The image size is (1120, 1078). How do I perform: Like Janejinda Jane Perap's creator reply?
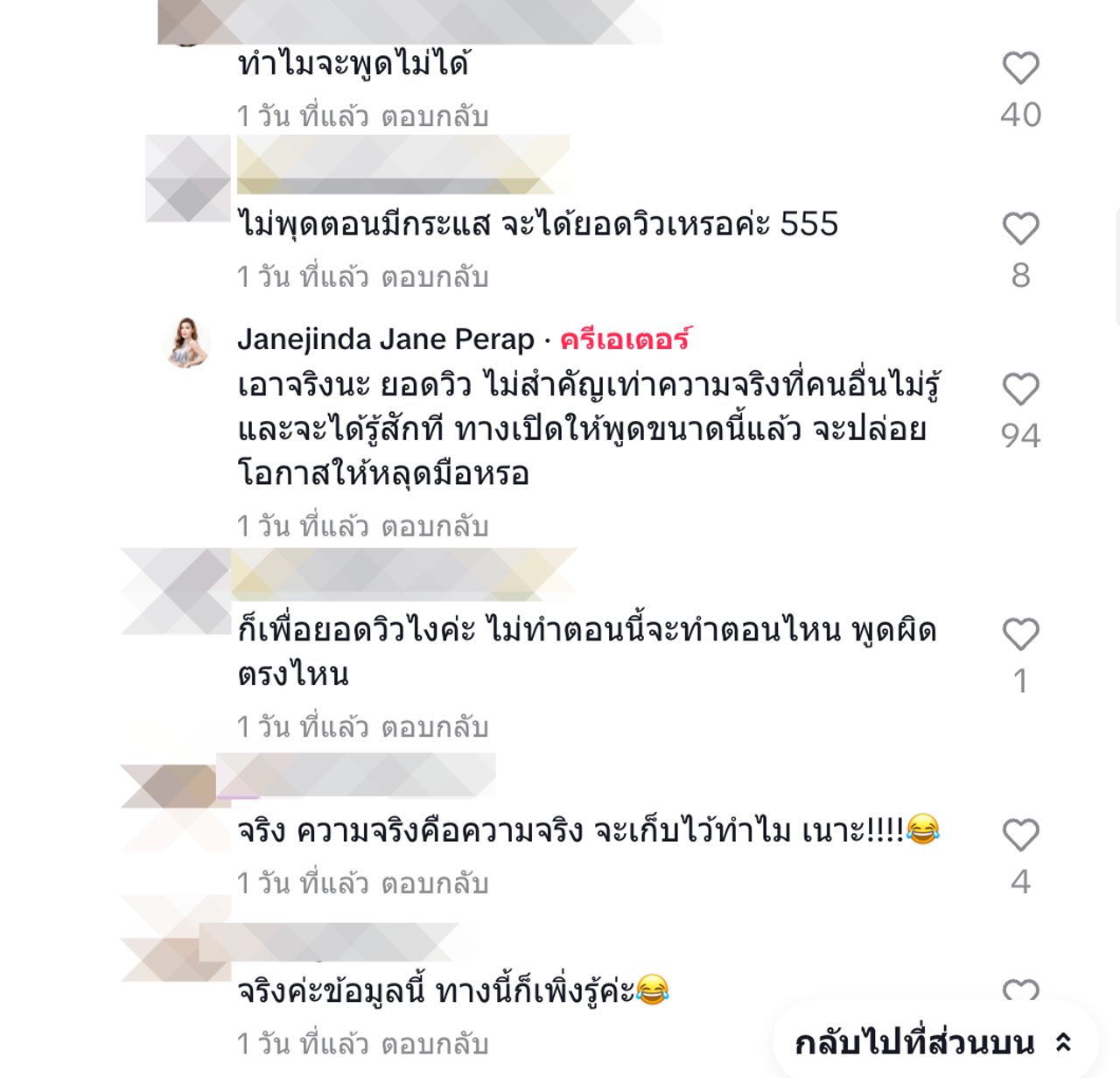click(1020, 389)
